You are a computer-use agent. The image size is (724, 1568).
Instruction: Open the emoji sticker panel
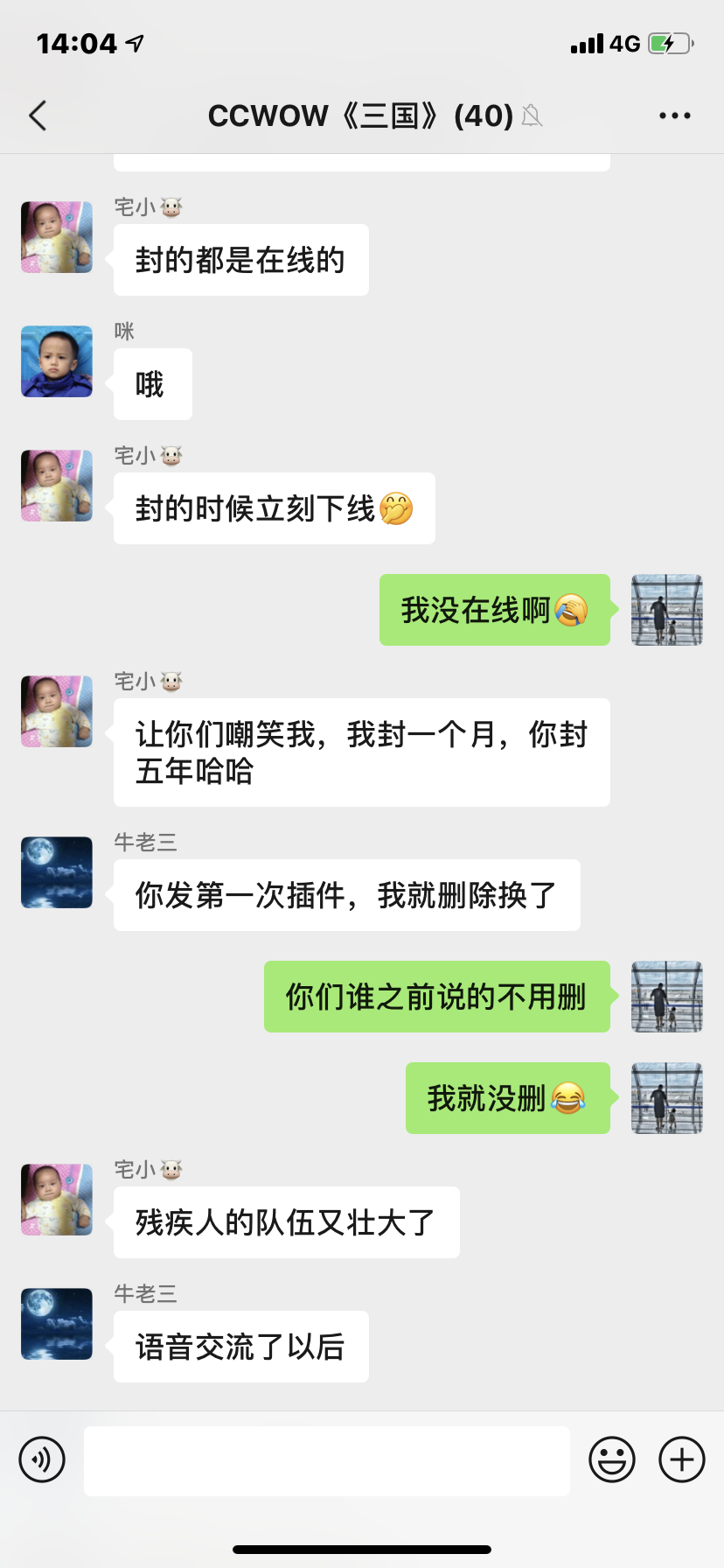pyautogui.click(x=611, y=1459)
